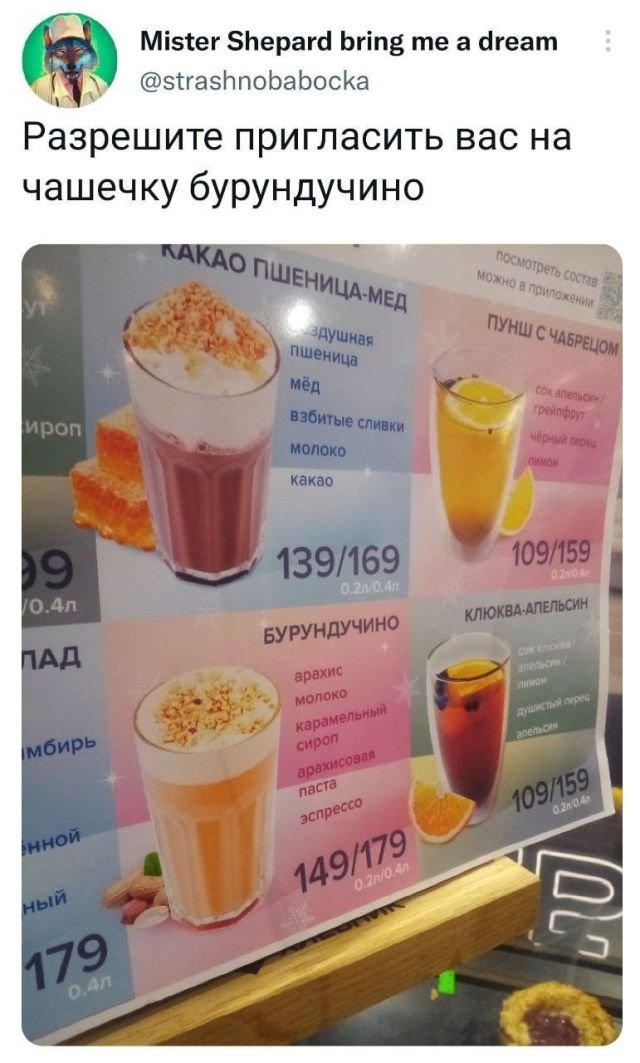Open the attached drinks menu photo
Image resolution: width=640 pixels, height=1063 pixels.
pyautogui.click(x=321, y=640)
